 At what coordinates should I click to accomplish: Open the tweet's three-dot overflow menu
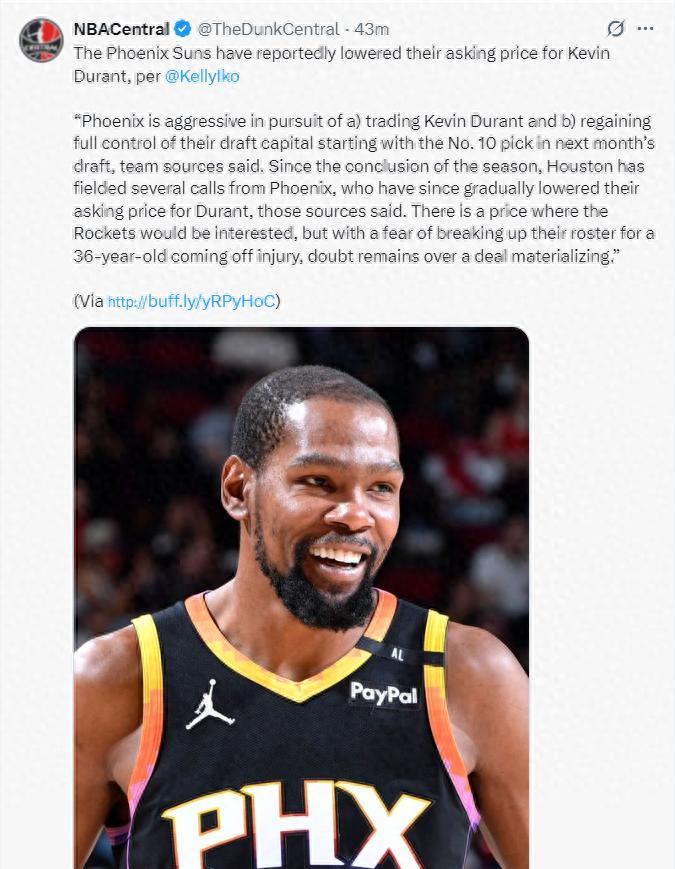645,28
